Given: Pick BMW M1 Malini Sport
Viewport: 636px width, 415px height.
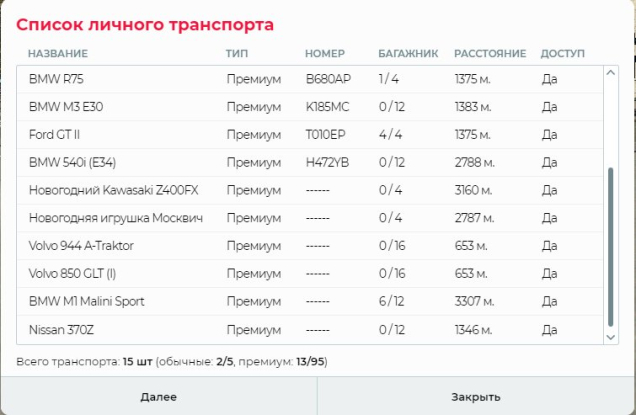Looking at the screenshot, I should coord(310,301).
